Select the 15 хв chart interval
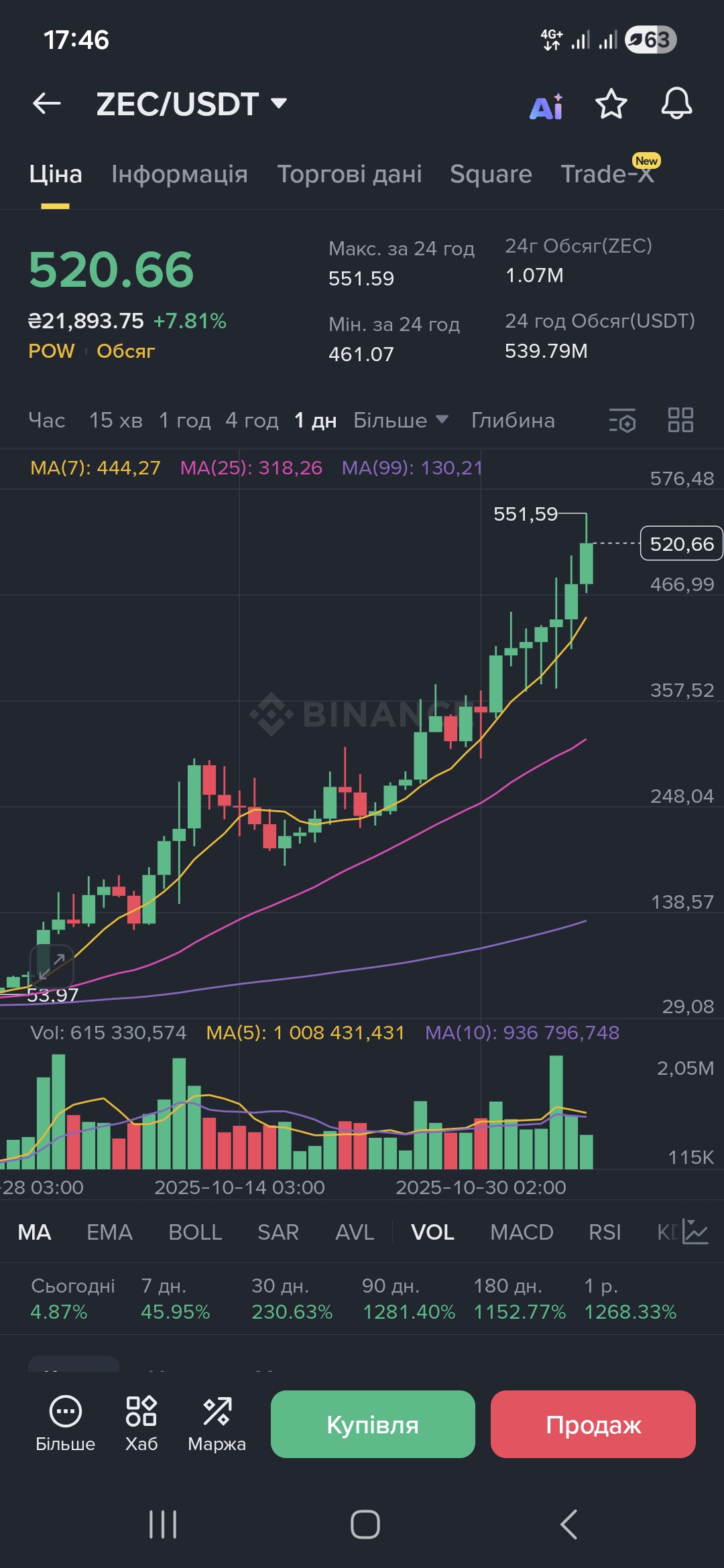 (x=115, y=421)
